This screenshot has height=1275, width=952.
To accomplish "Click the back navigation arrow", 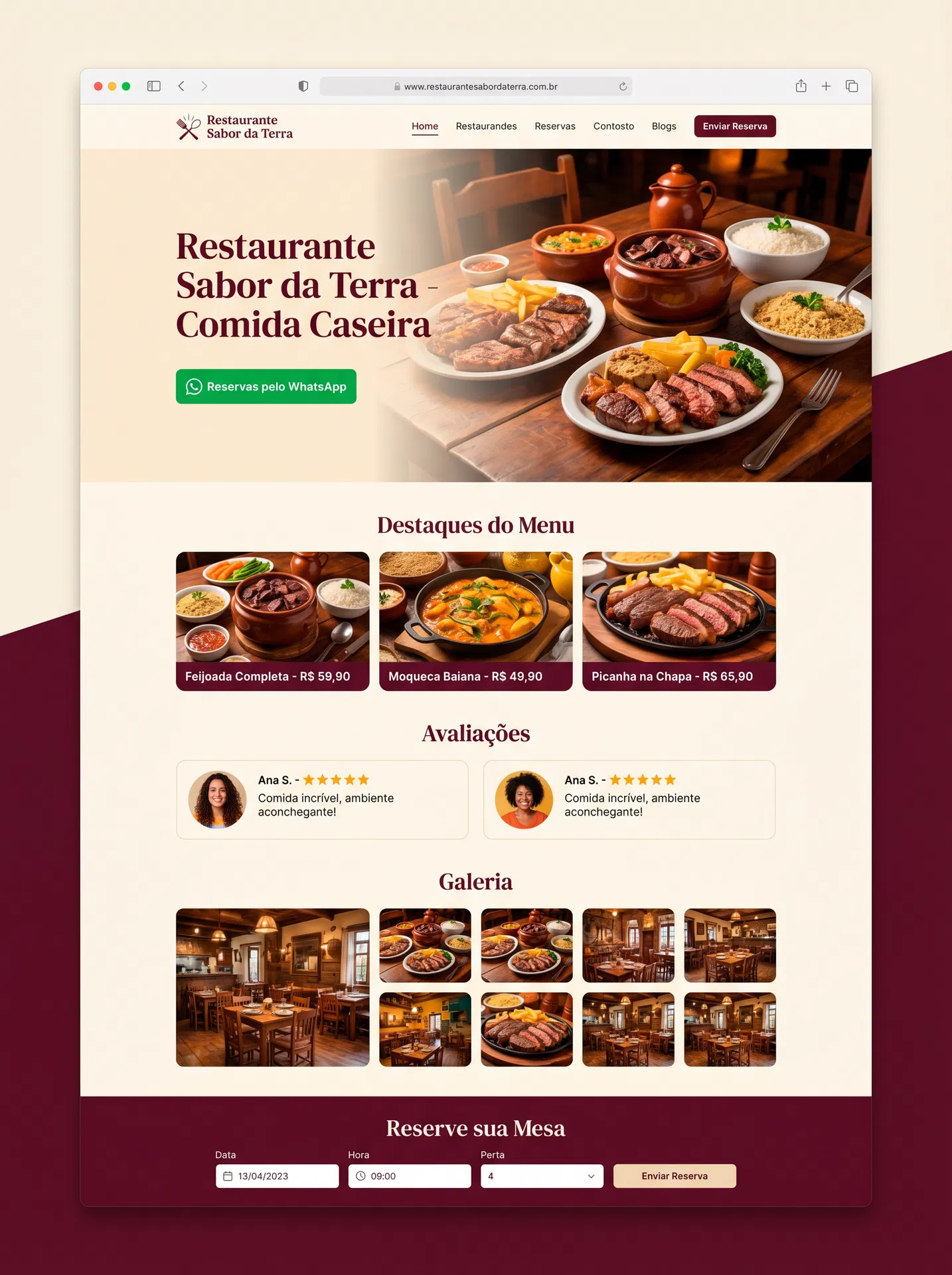I will point(181,86).
